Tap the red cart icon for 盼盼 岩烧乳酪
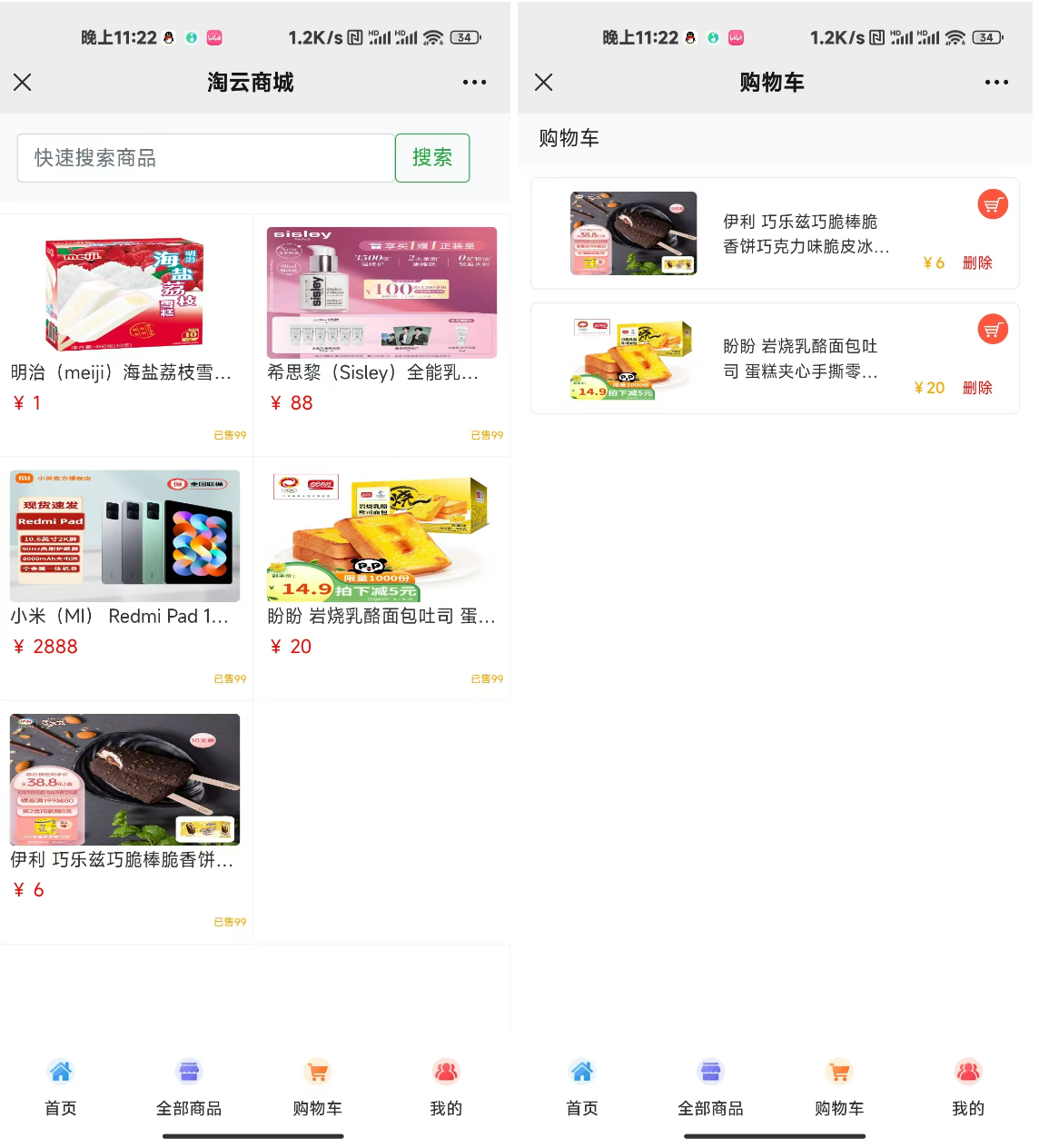Screen dimensions: 1039x1148 tap(993, 329)
